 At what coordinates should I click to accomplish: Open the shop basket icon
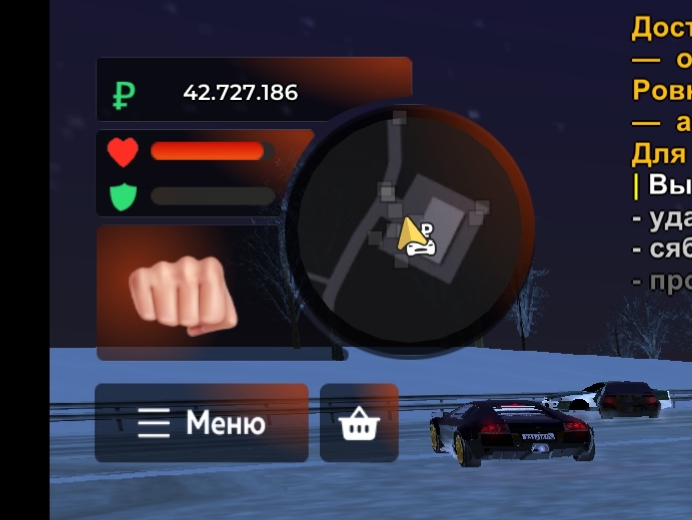point(359,424)
